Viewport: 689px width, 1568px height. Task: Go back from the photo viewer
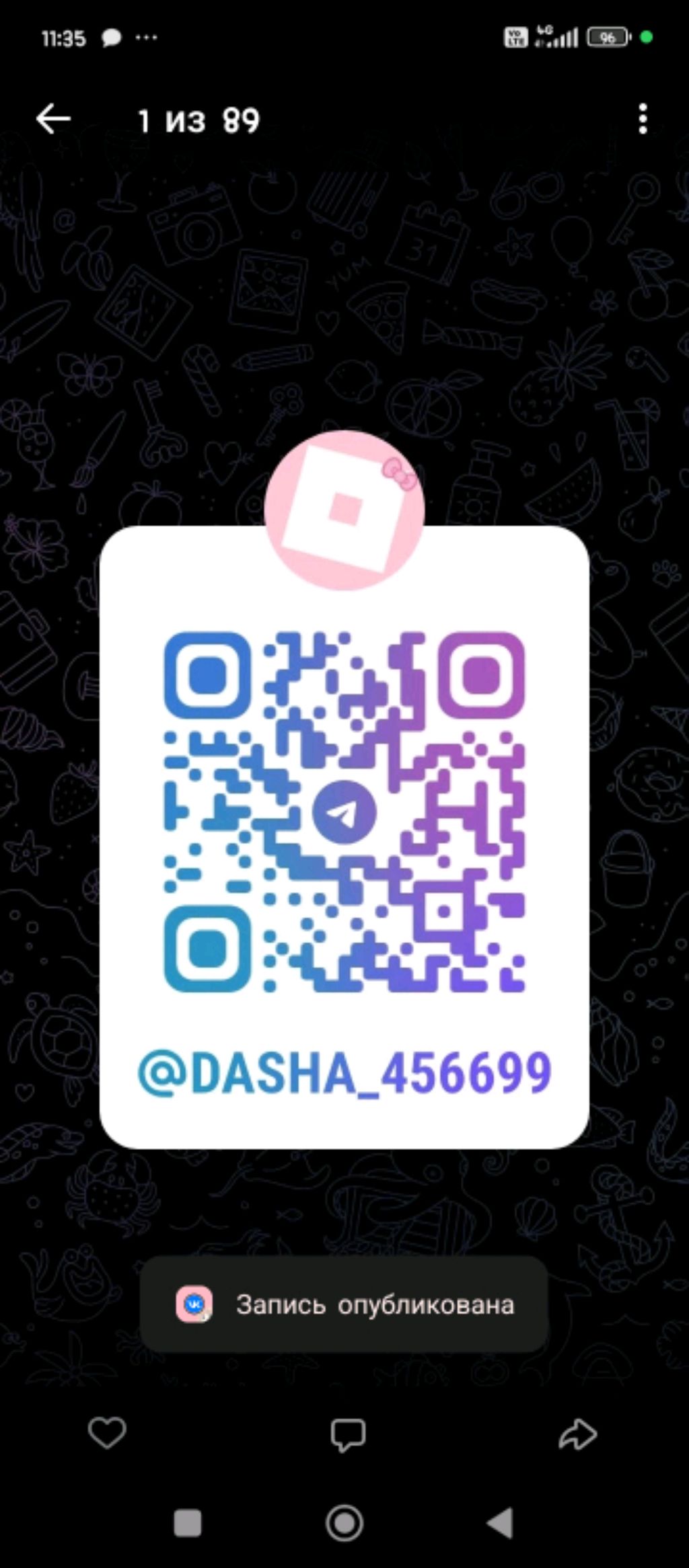coord(53,120)
